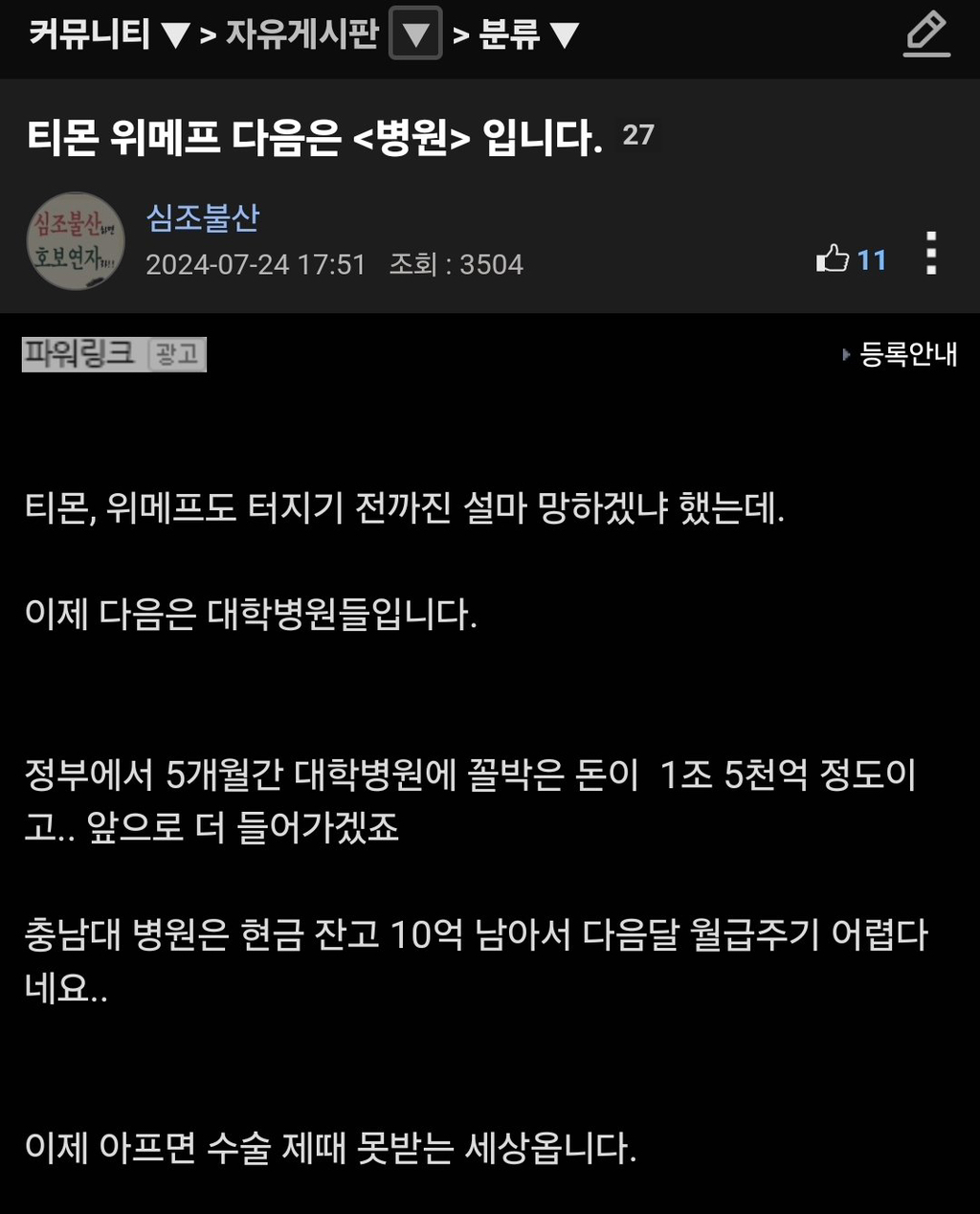This screenshot has width=980, height=1214.
Task: Toggle the ad banner visibility
Action: (x=113, y=353)
